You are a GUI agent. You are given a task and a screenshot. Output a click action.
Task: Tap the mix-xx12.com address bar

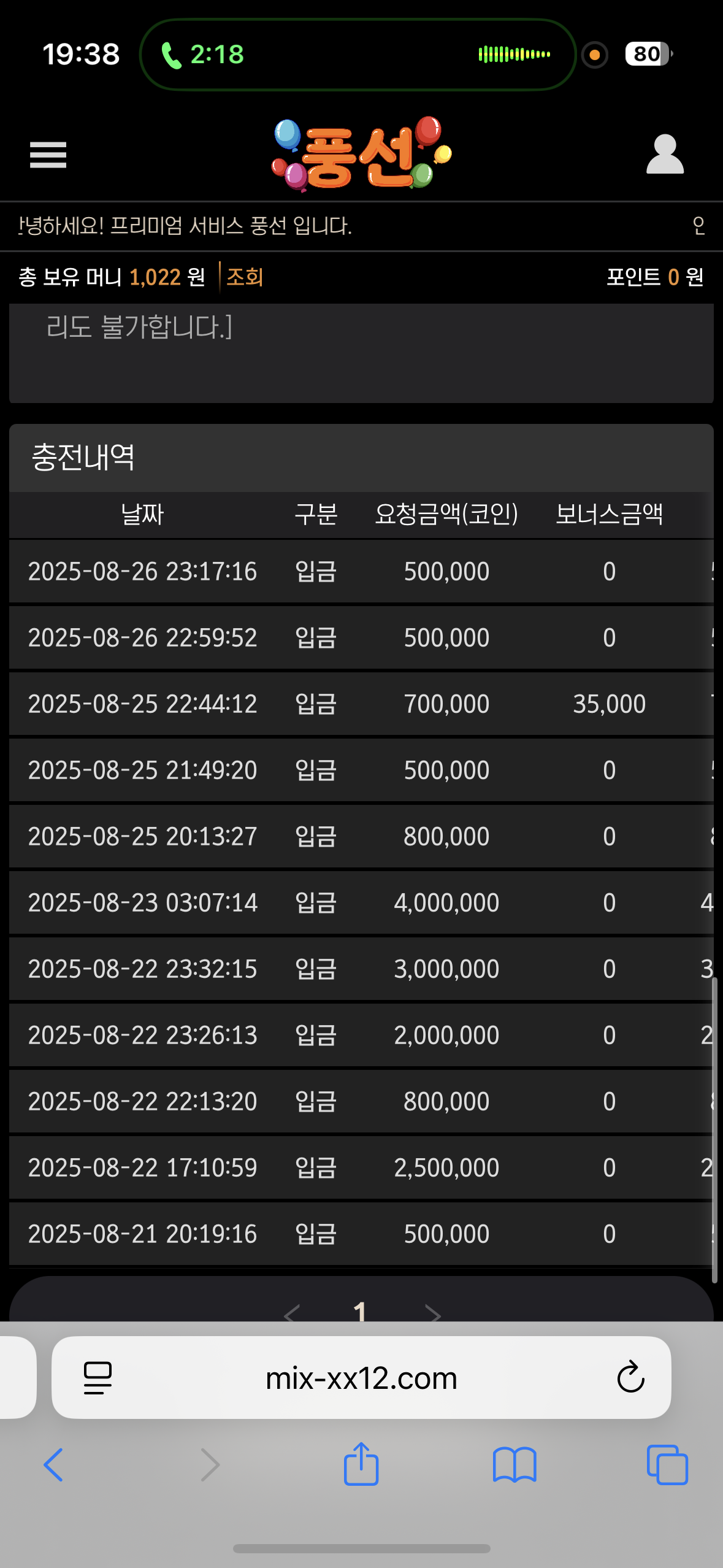[361, 1378]
